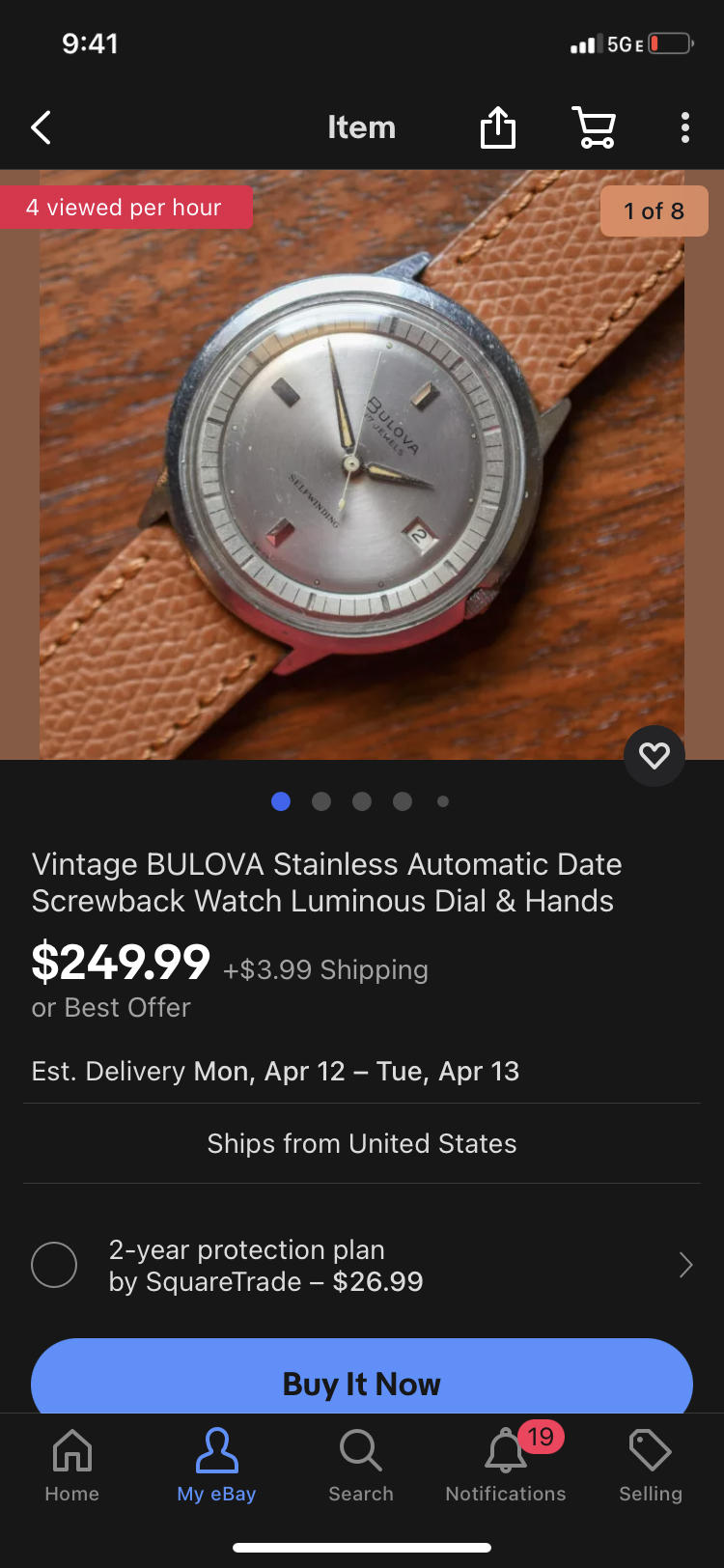Add this watch to your watchlist

point(654,755)
